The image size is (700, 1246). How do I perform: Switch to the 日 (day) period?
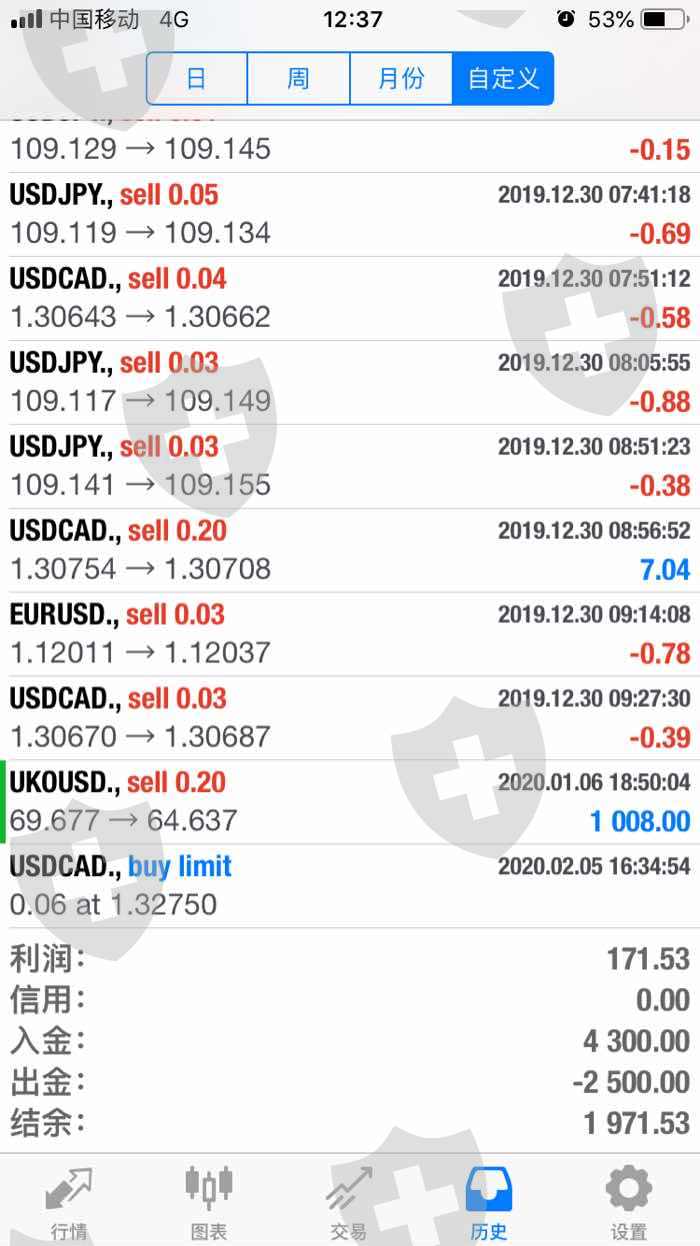[x=197, y=79]
